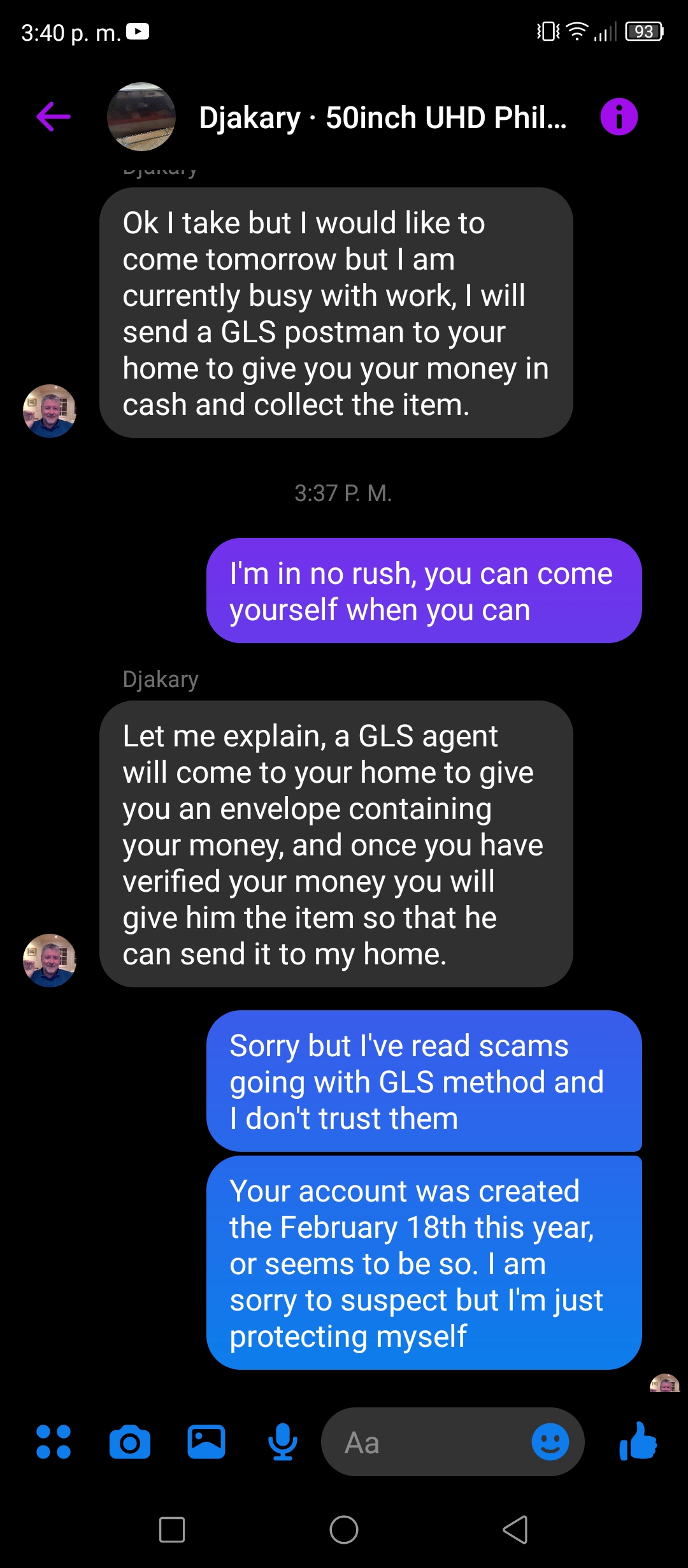The width and height of the screenshot is (688, 1568).
Task: Focus the Aa message input field
Action: (x=427, y=1442)
